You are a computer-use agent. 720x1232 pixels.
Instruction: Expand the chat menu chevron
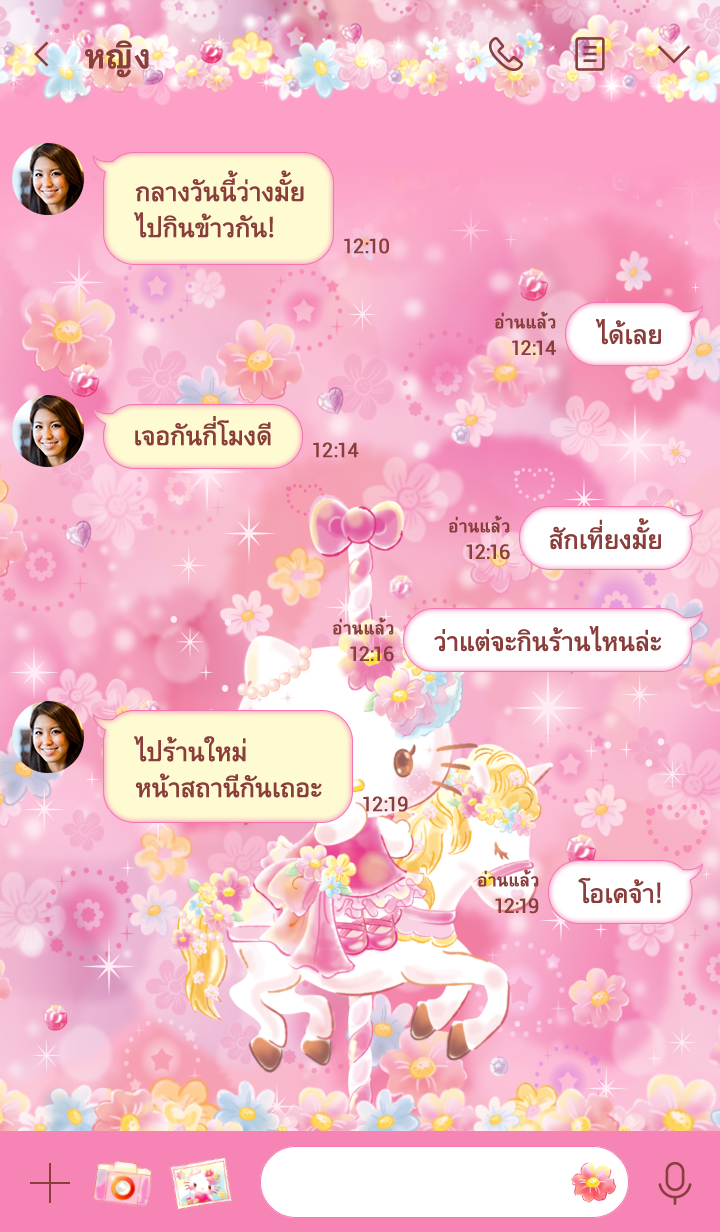(673, 52)
